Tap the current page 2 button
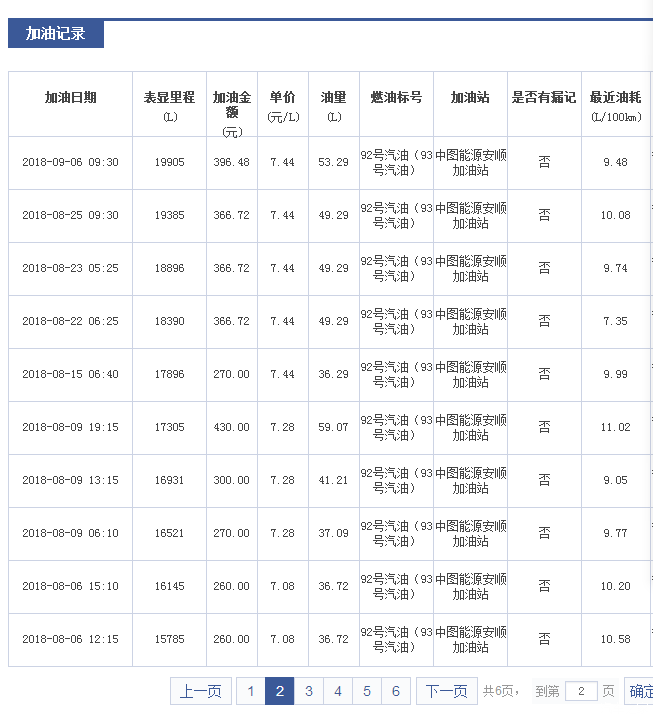The width and height of the screenshot is (653, 719). point(280,691)
